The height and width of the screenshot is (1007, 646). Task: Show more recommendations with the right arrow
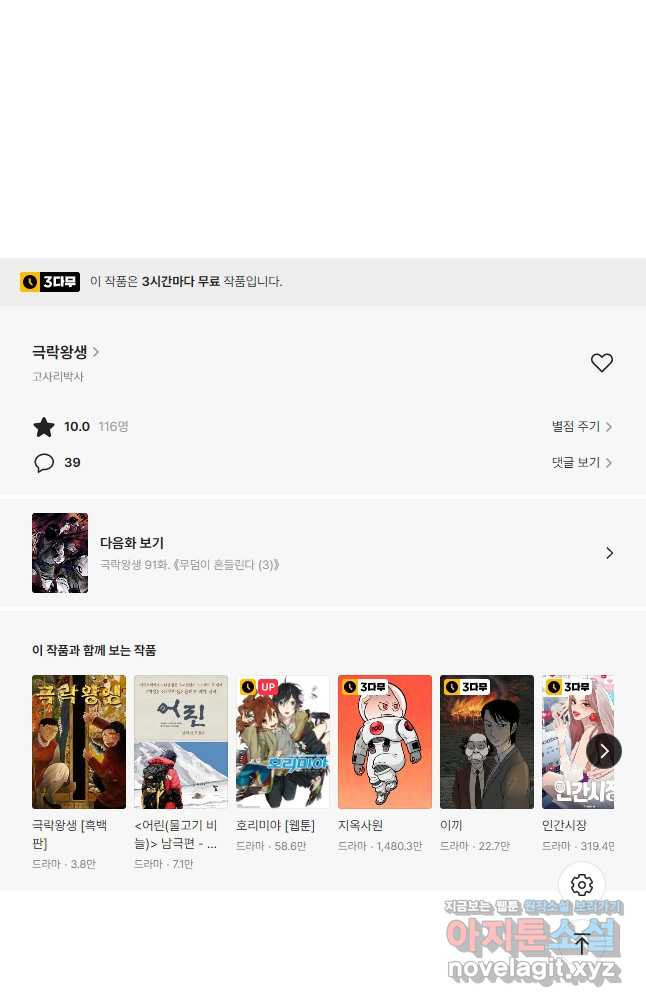click(603, 751)
